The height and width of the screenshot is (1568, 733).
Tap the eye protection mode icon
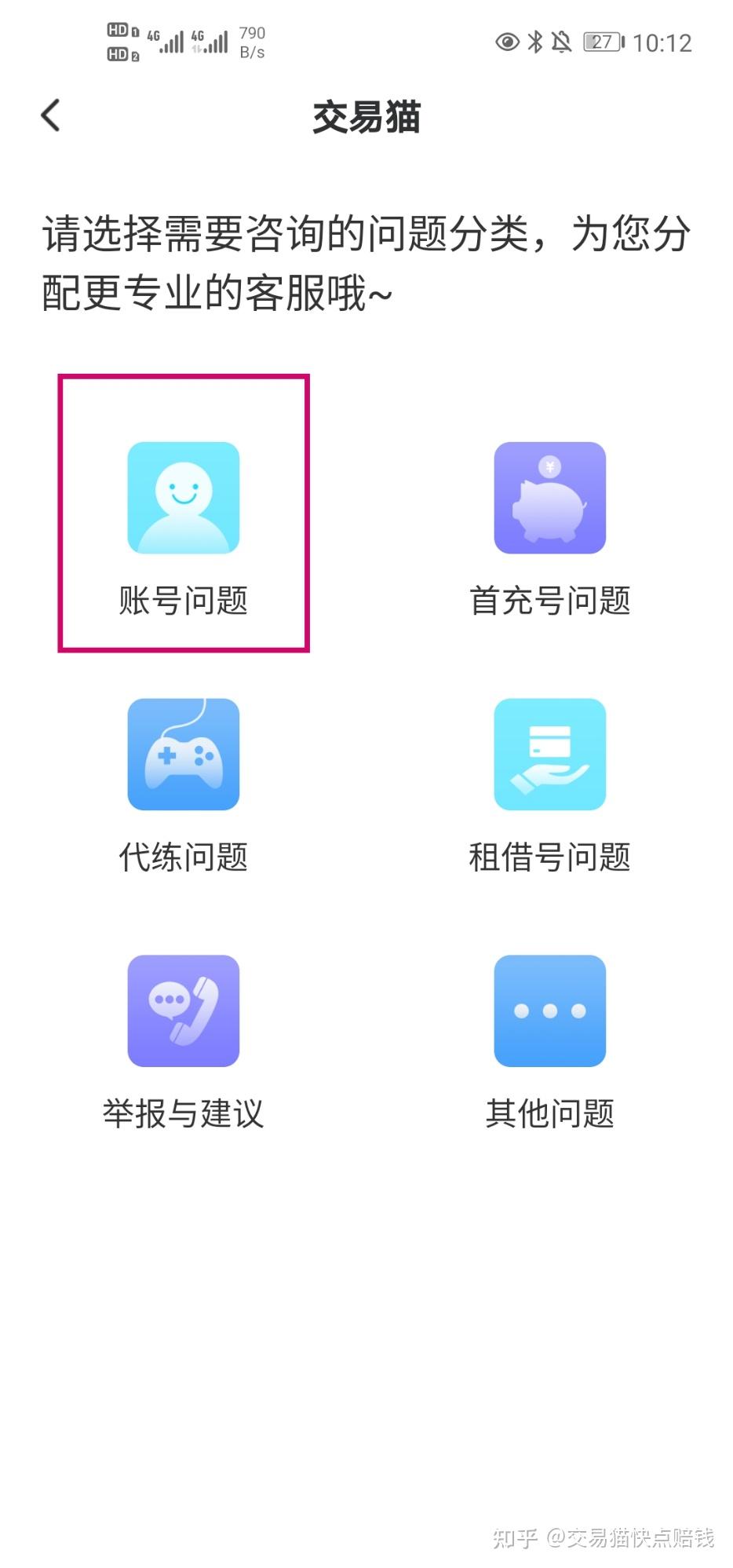tap(508, 42)
